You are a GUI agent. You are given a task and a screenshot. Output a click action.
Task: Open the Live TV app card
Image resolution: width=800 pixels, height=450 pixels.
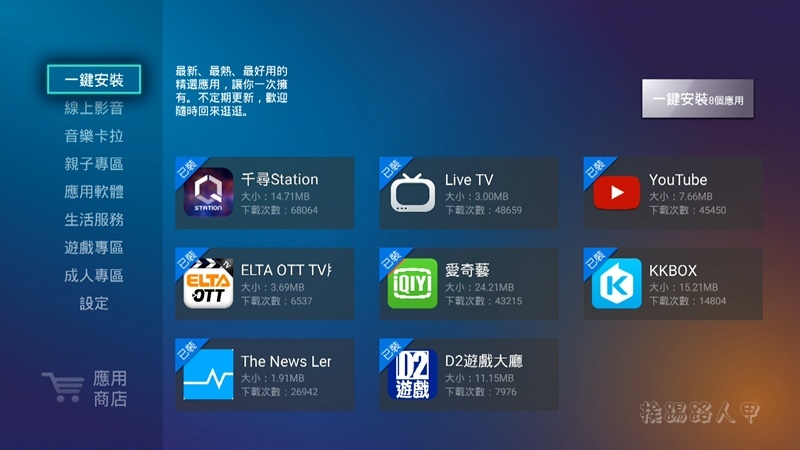click(x=468, y=192)
